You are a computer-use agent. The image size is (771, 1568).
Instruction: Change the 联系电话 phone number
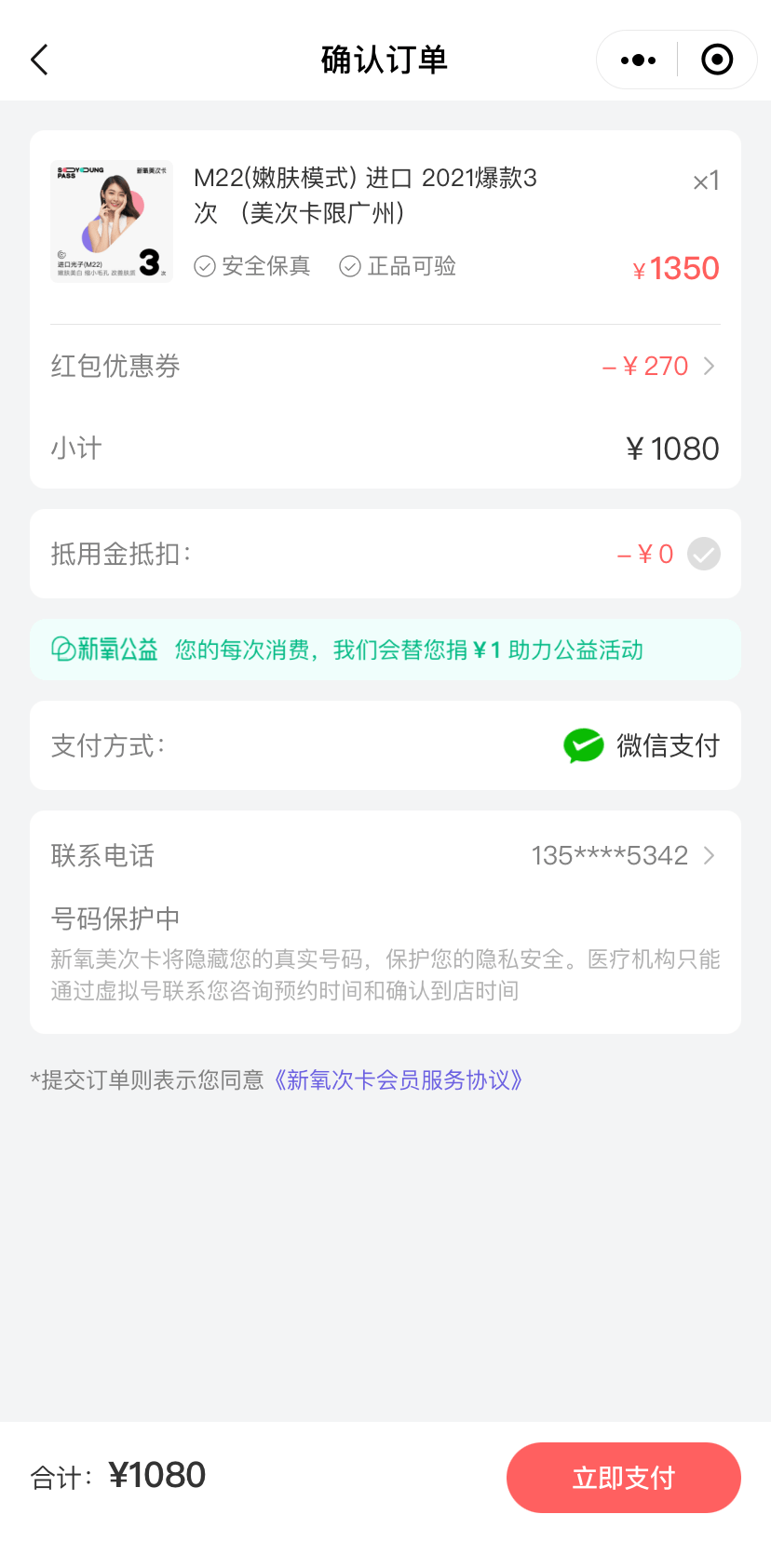[622, 856]
